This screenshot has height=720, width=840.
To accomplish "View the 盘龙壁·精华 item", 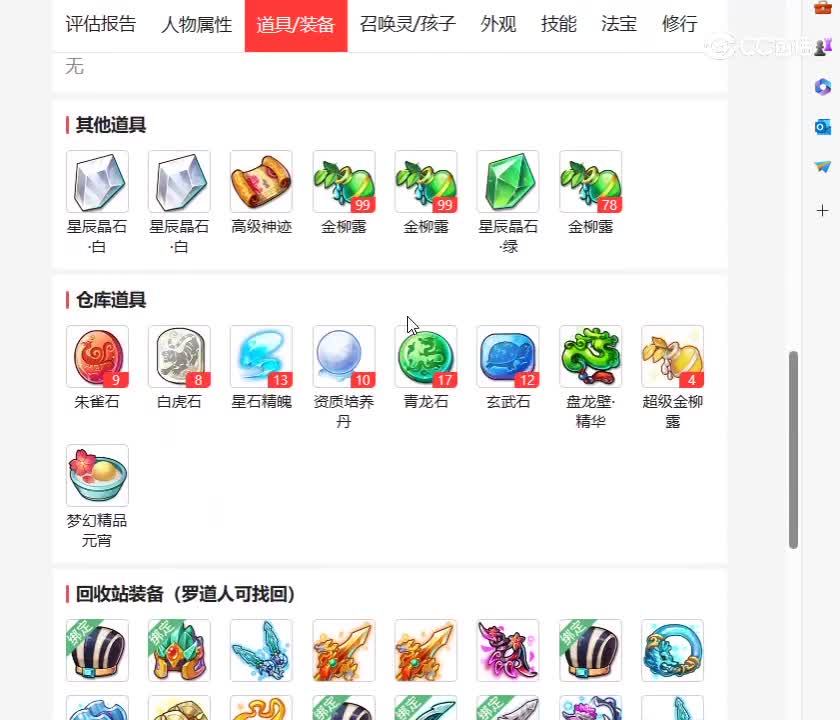I will [590, 357].
